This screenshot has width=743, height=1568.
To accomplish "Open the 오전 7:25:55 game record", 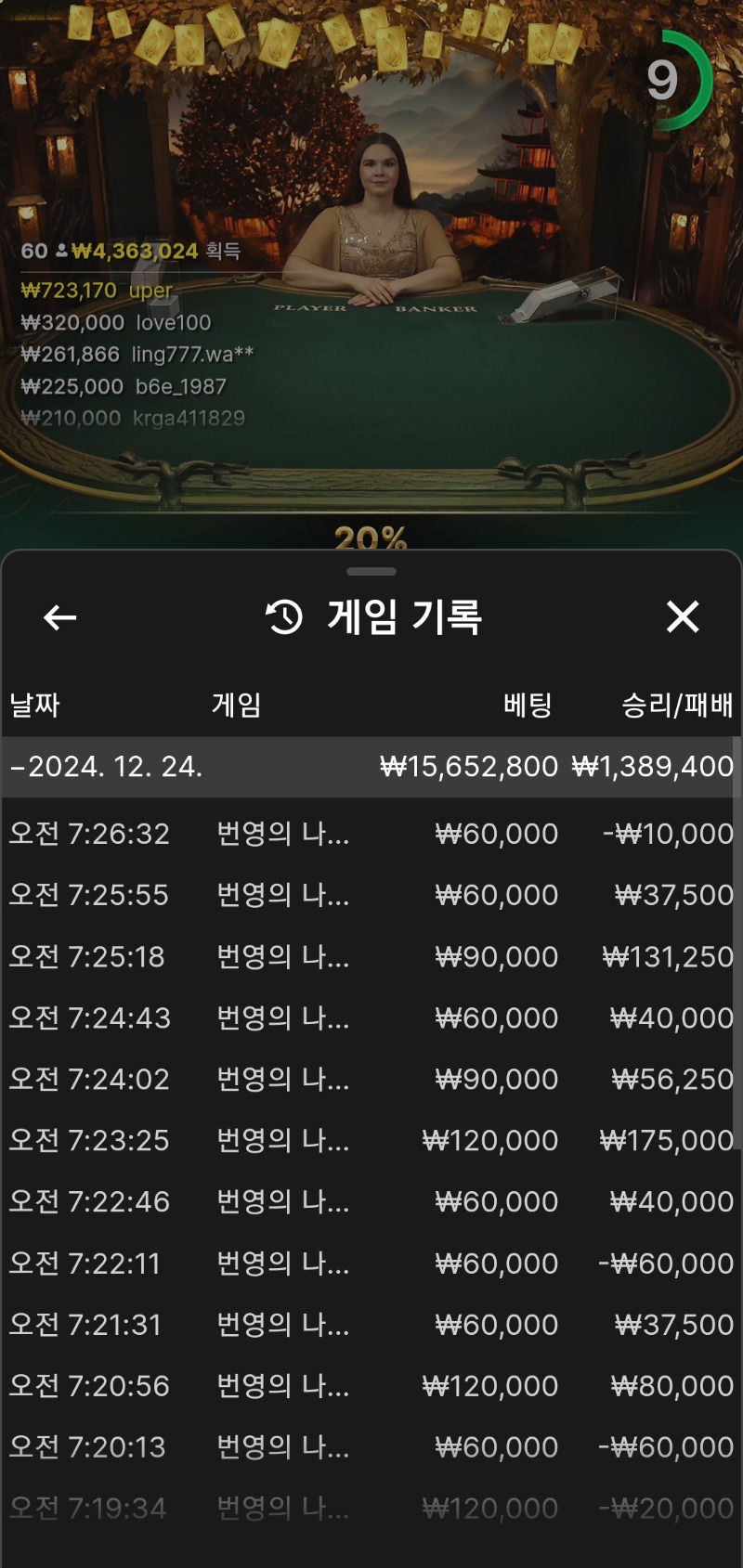I will 371,895.
